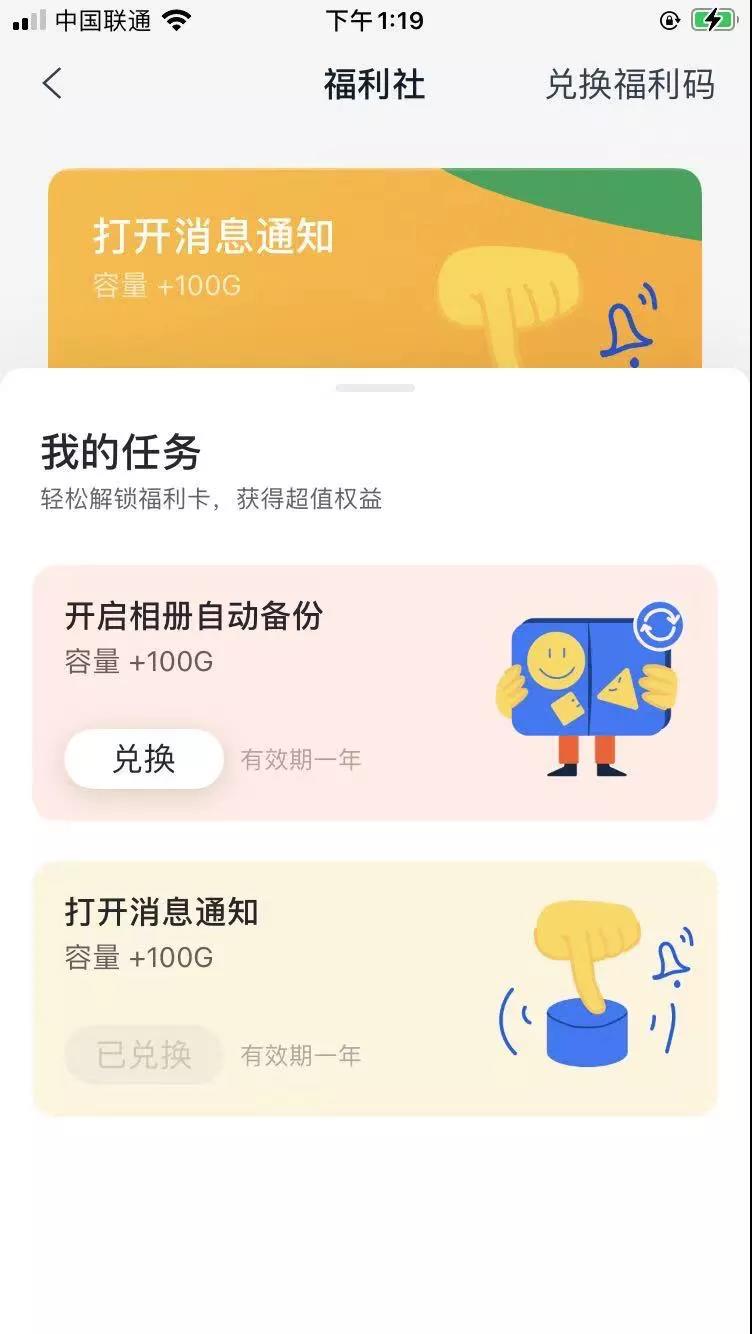This screenshot has width=752, height=1334.
Task: Tap 兑换 for 开启相册自动备份
Action: 144,759
